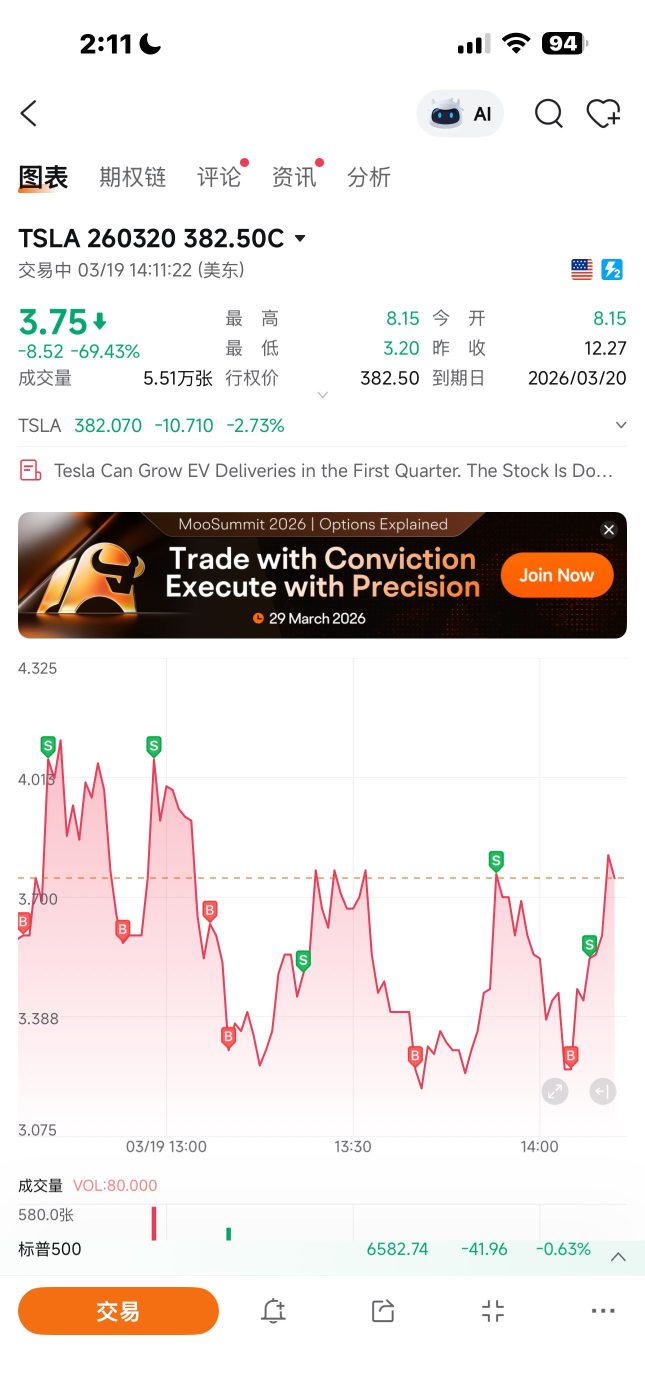
Task: Switch to the 评论 tab
Action: 219,177
